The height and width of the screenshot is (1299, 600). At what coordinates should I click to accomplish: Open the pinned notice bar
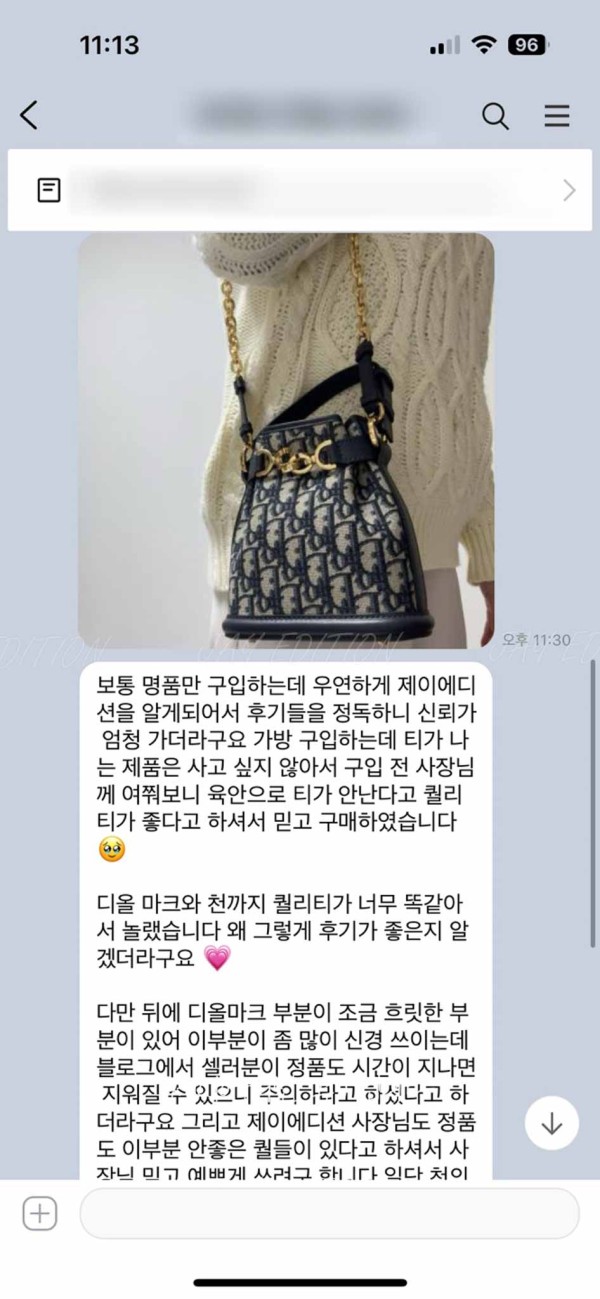[300, 190]
